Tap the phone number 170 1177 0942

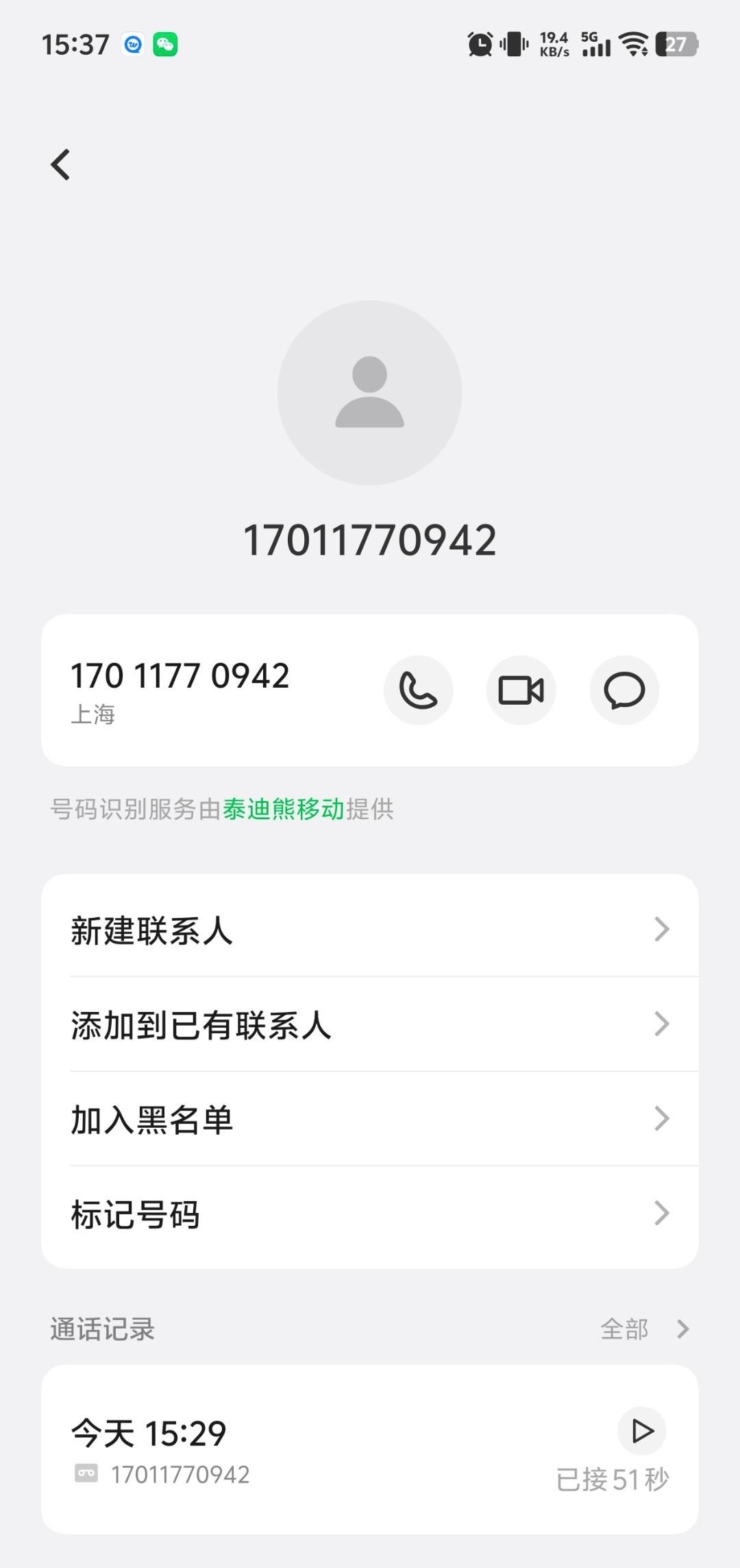click(181, 674)
